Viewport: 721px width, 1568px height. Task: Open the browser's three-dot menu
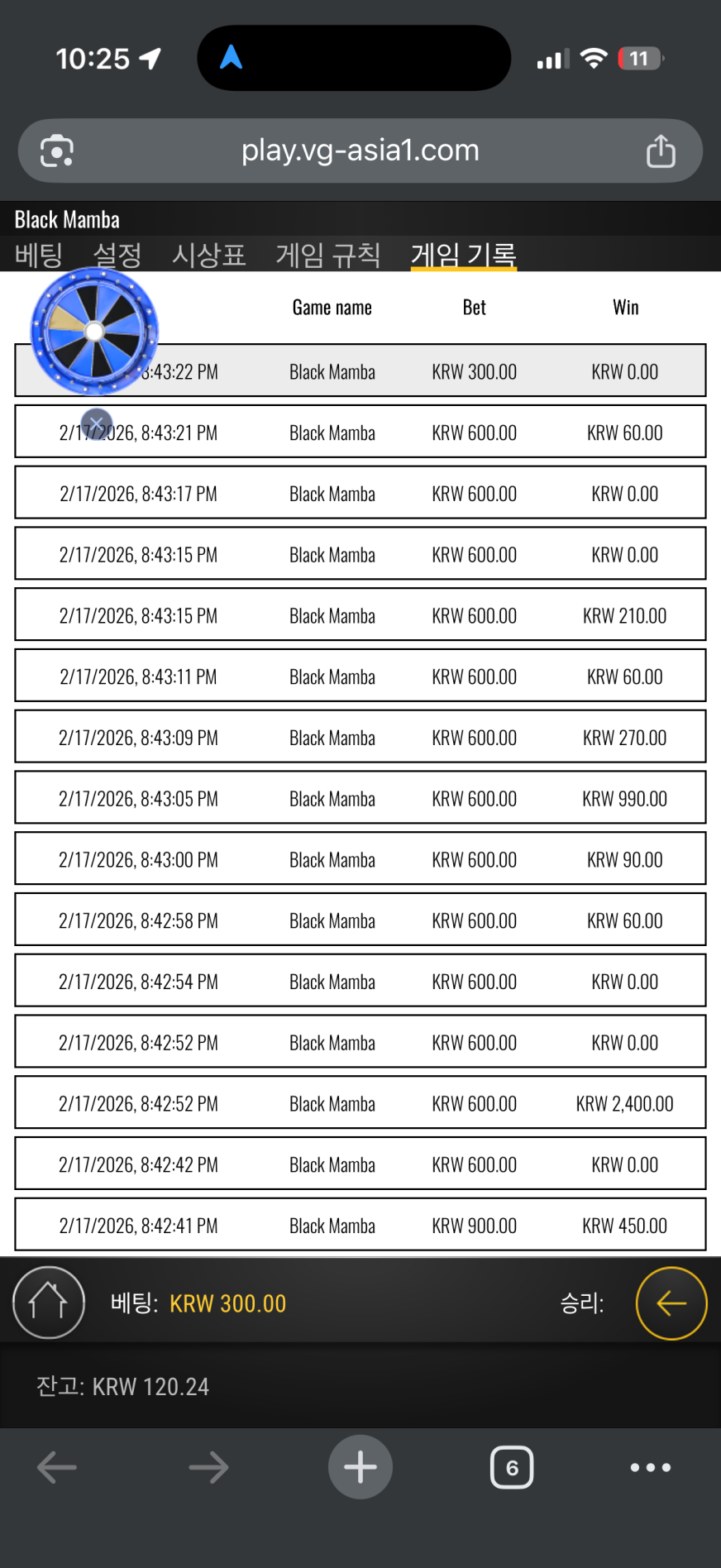[651, 1468]
